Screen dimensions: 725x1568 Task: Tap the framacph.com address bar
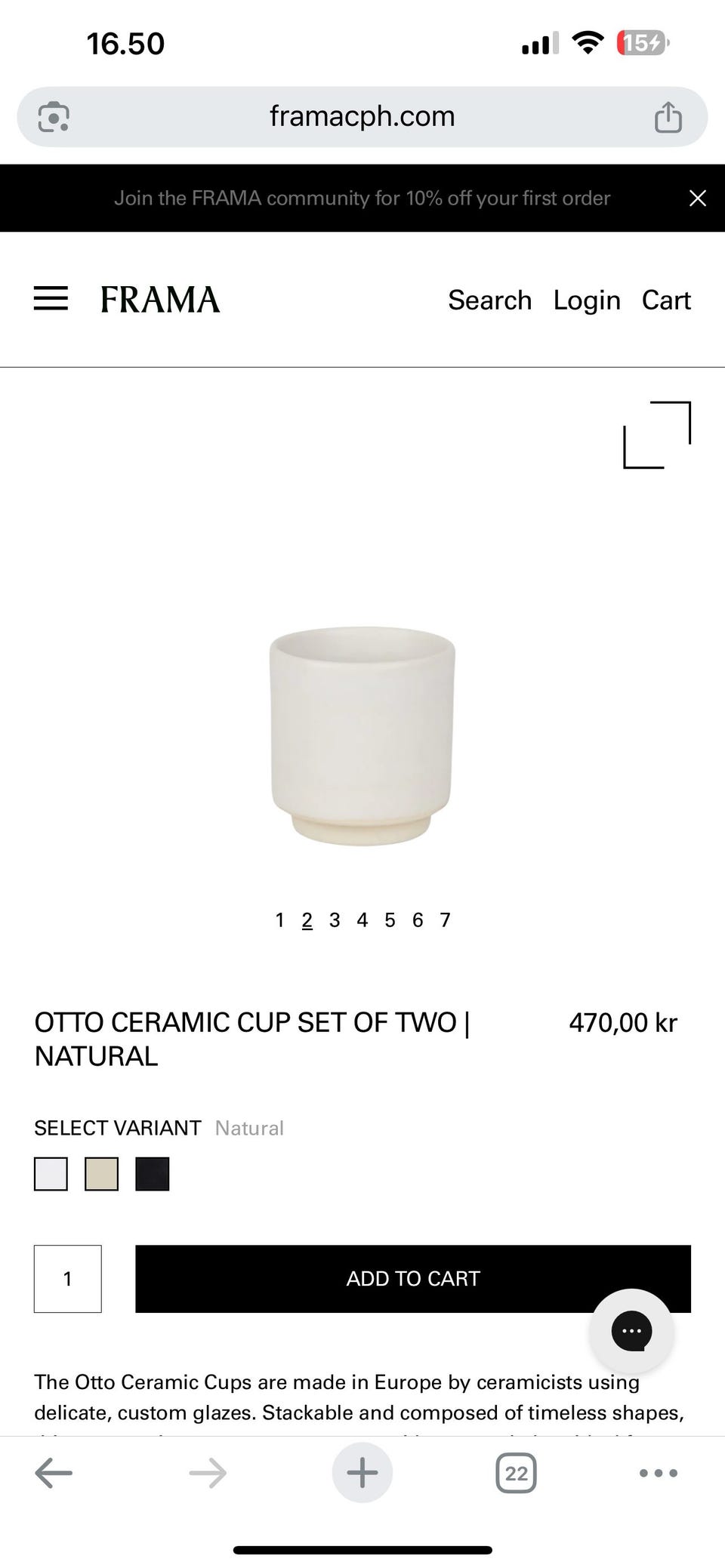(362, 117)
